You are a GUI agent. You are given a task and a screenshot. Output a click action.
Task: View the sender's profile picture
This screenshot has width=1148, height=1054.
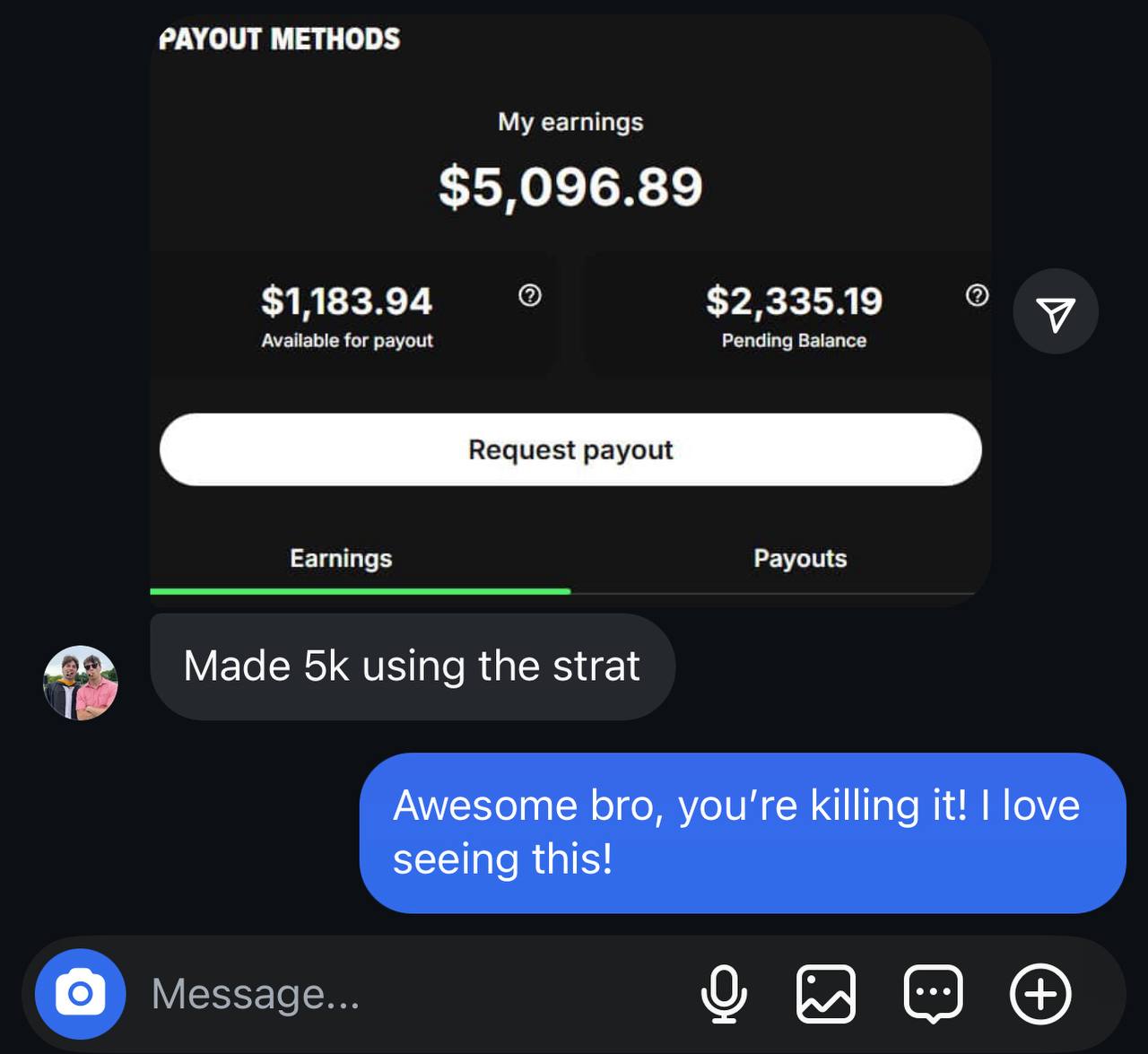tap(81, 683)
